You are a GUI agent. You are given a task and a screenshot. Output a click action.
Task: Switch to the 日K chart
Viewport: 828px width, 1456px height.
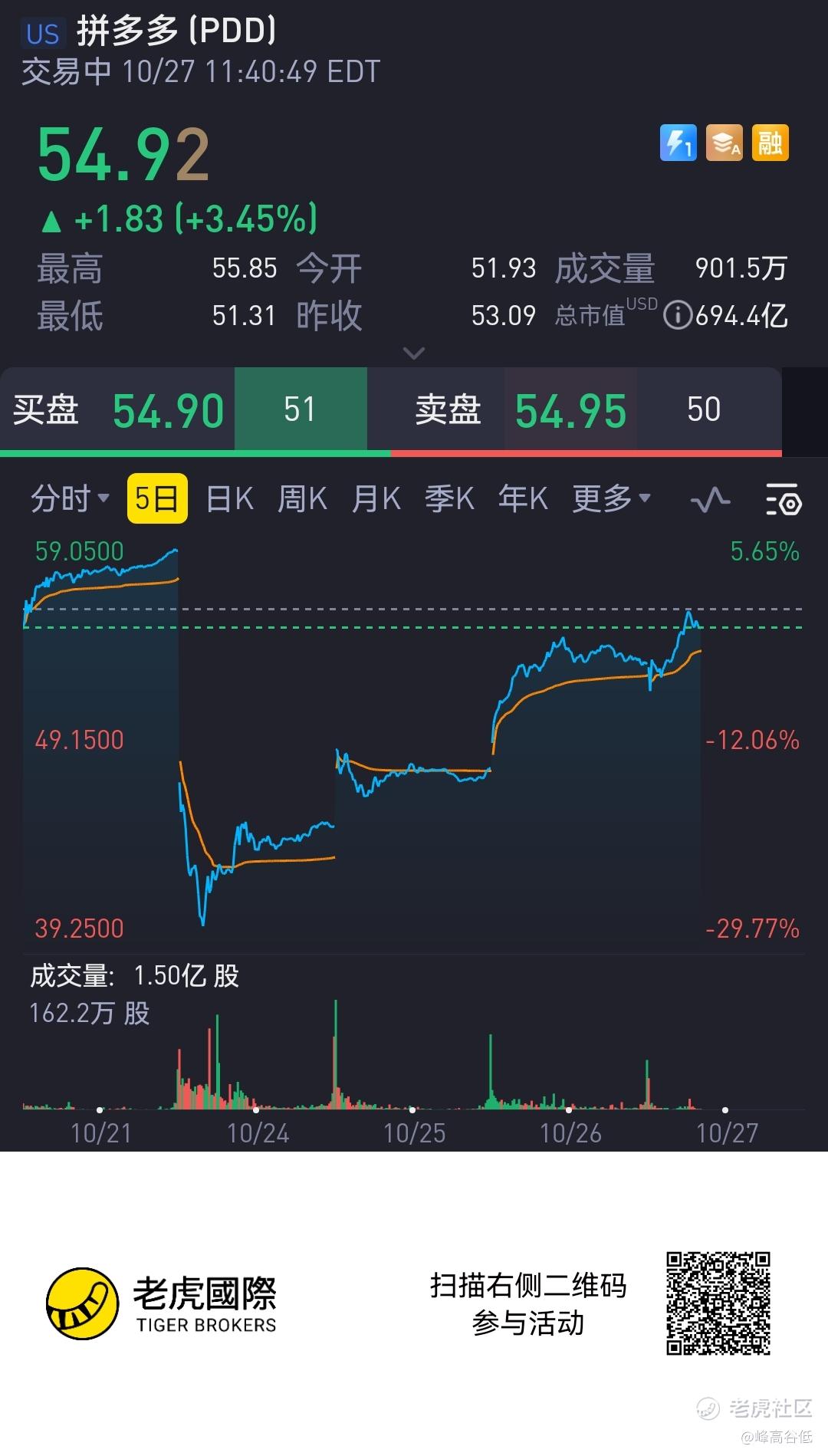230,499
